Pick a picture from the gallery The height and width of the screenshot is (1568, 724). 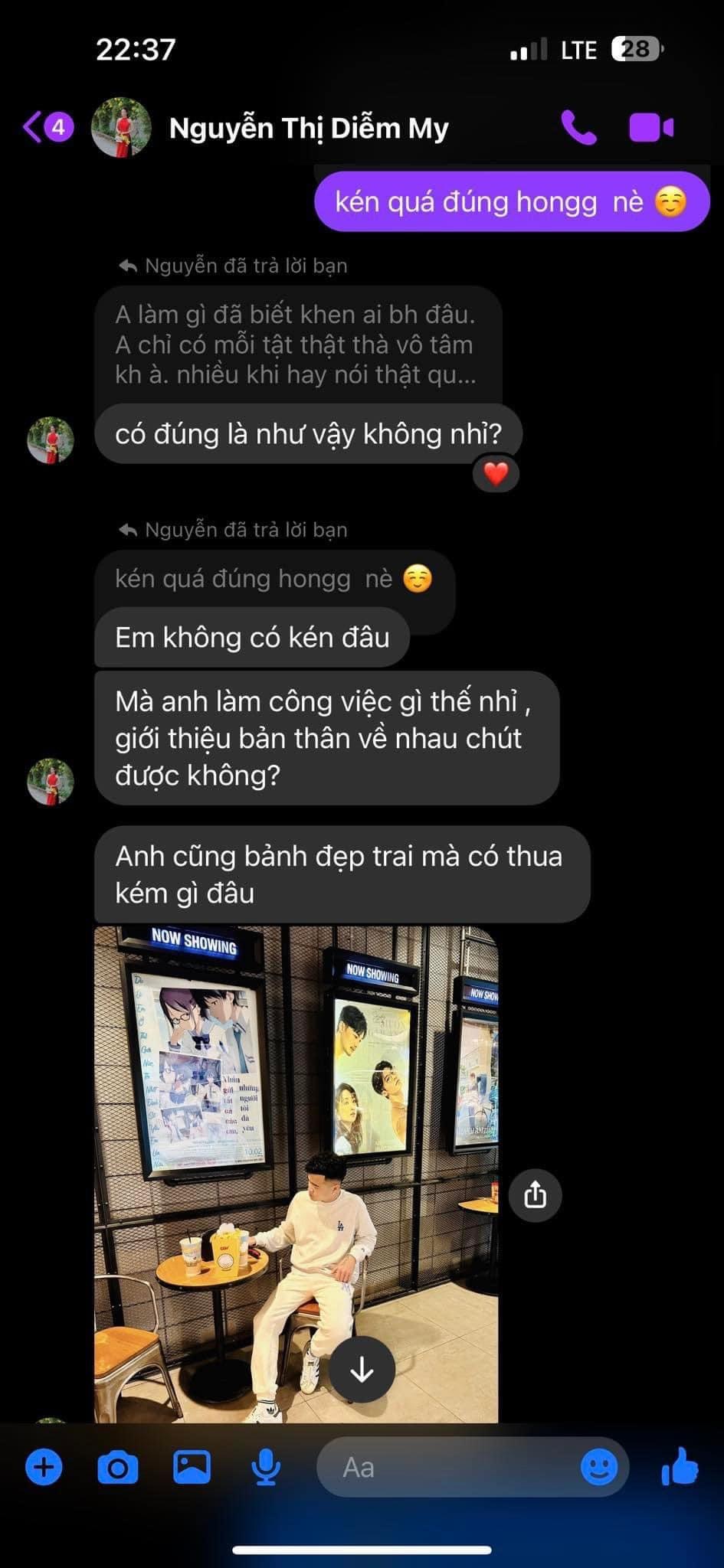(192, 1468)
